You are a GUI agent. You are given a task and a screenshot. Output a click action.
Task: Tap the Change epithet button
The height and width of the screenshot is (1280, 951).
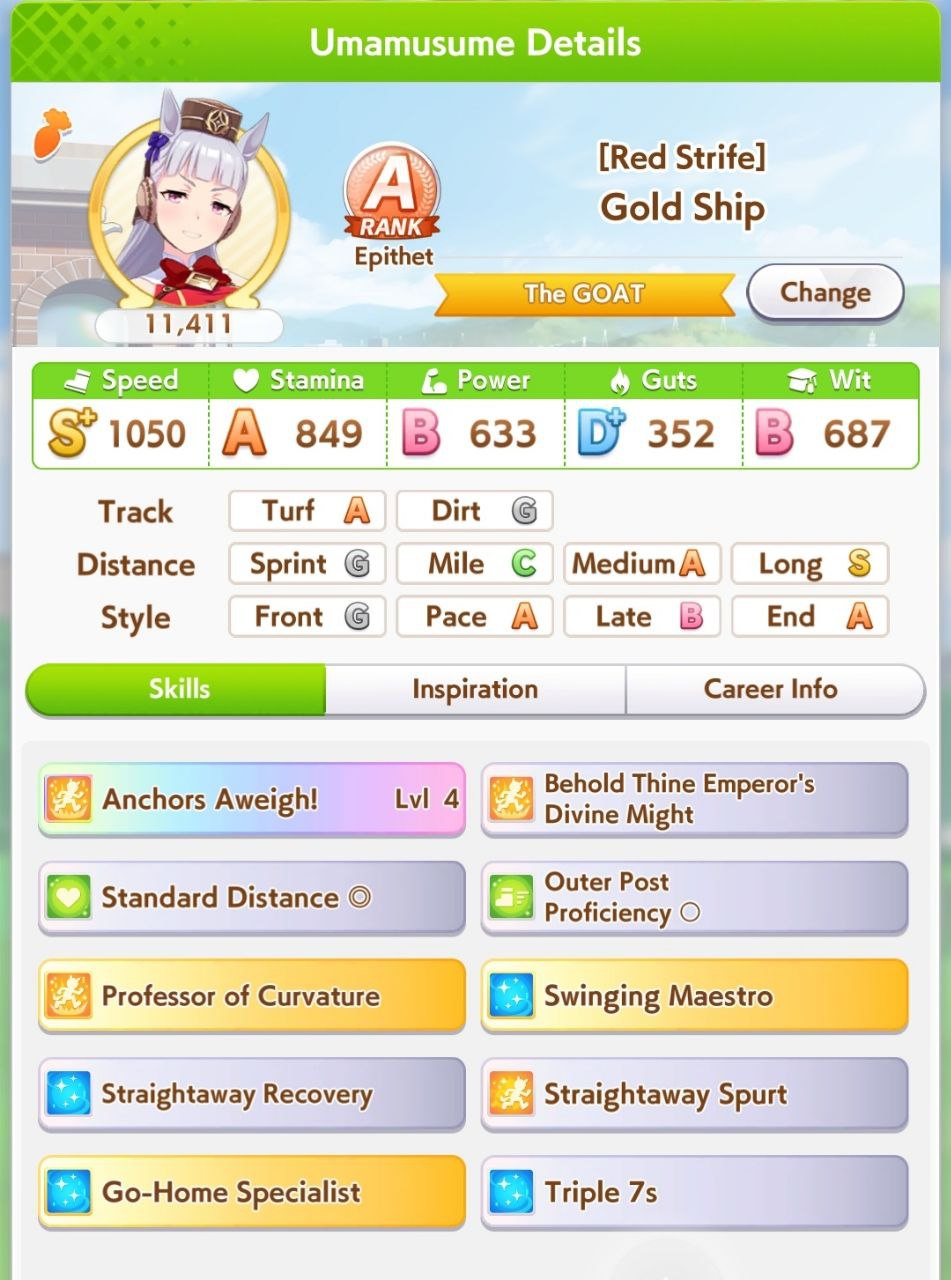[x=825, y=293]
